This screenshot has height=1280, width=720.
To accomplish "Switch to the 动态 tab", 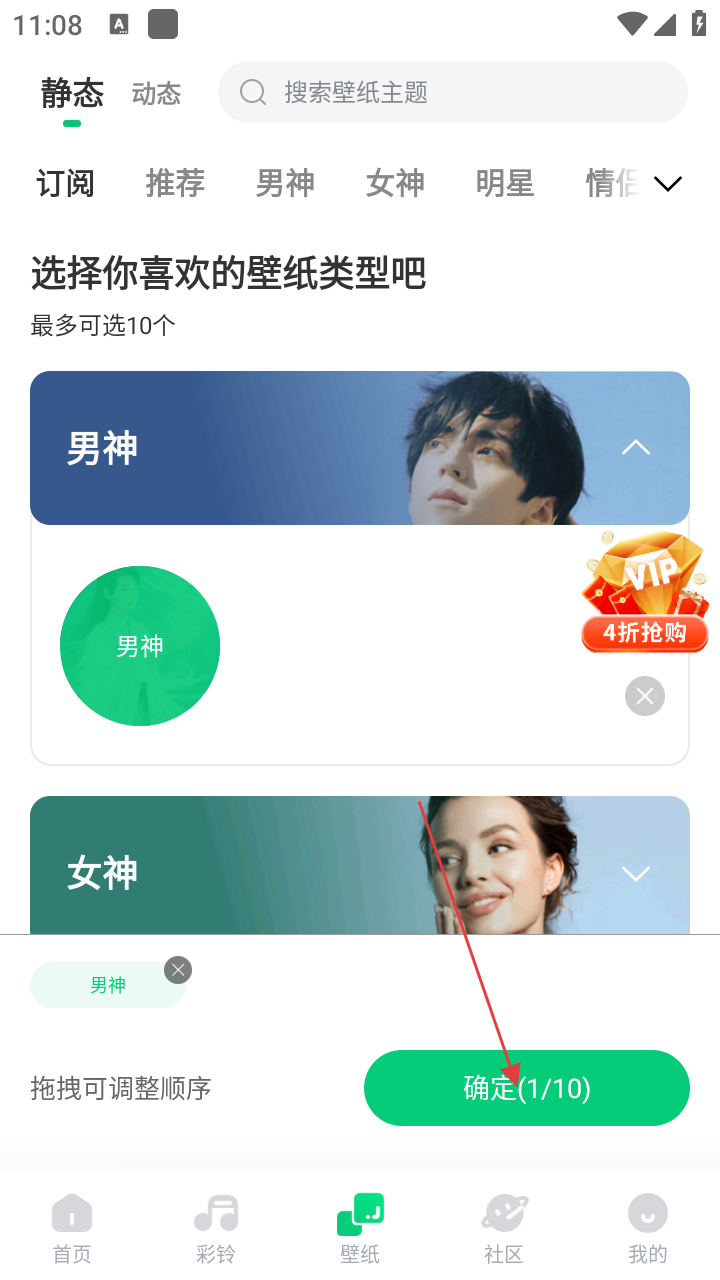I will pos(156,93).
